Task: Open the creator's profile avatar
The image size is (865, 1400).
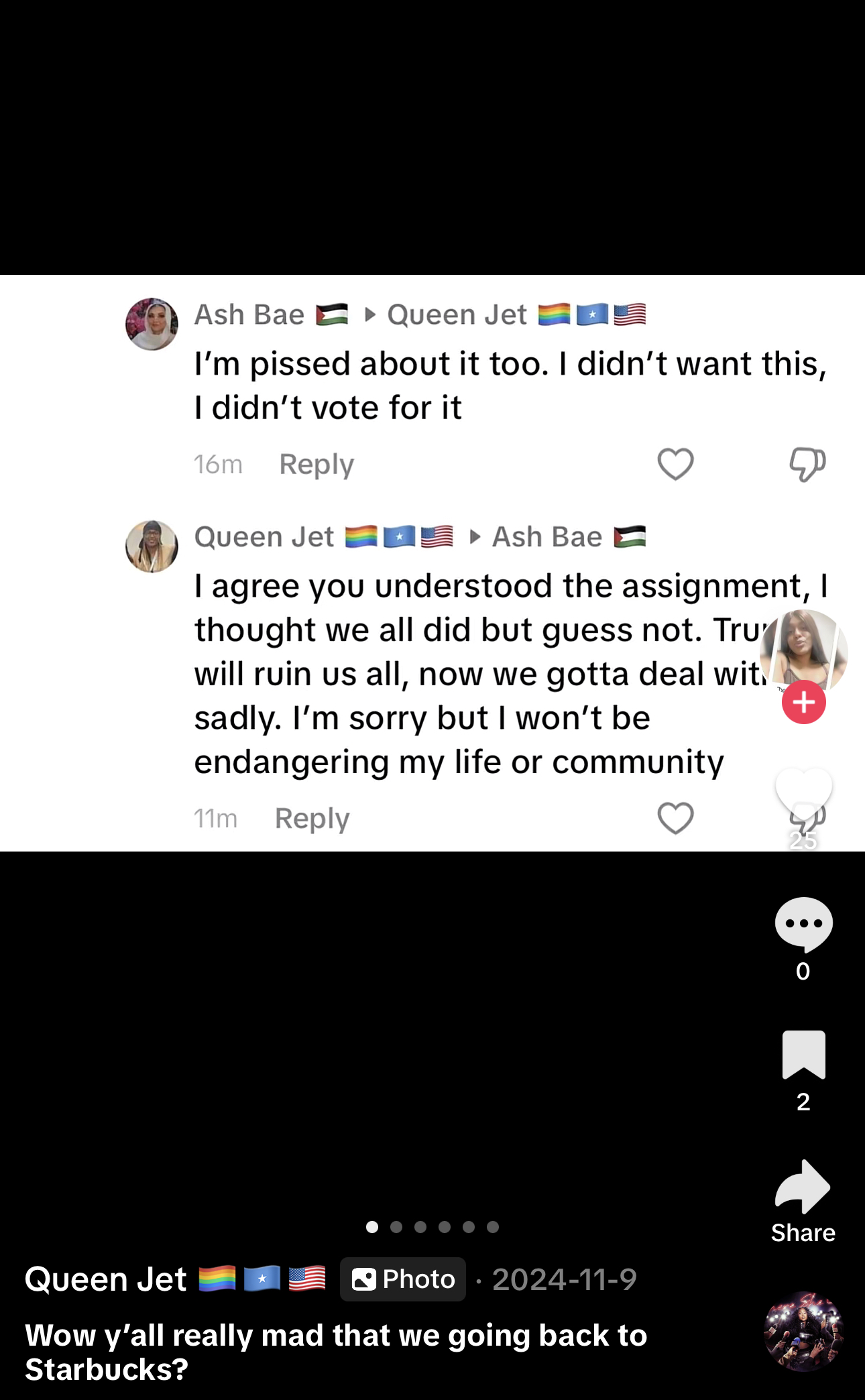Action: (x=803, y=652)
